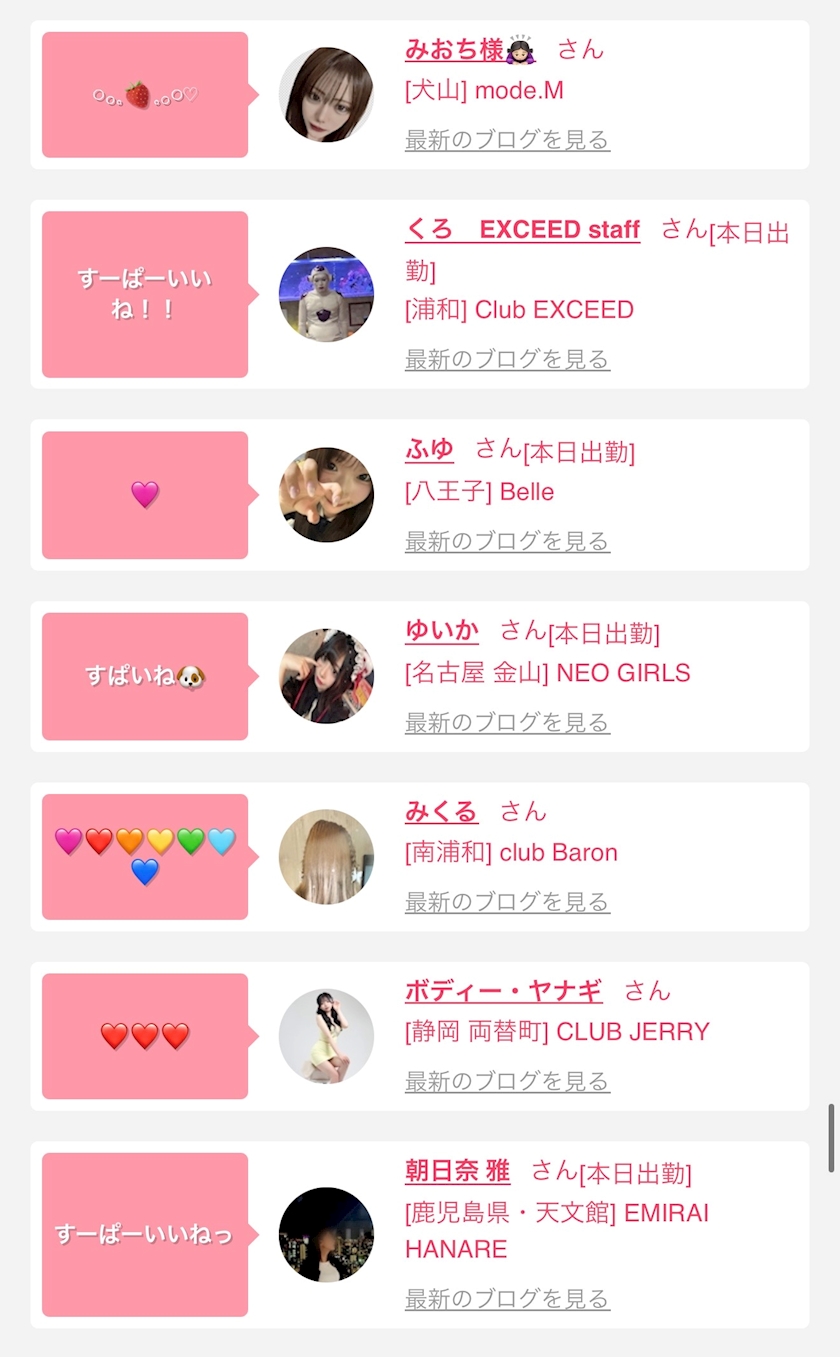The image size is (840, 1357).
Task: Open みおち様's round avatar photo
Action: (x=326, y=95)
